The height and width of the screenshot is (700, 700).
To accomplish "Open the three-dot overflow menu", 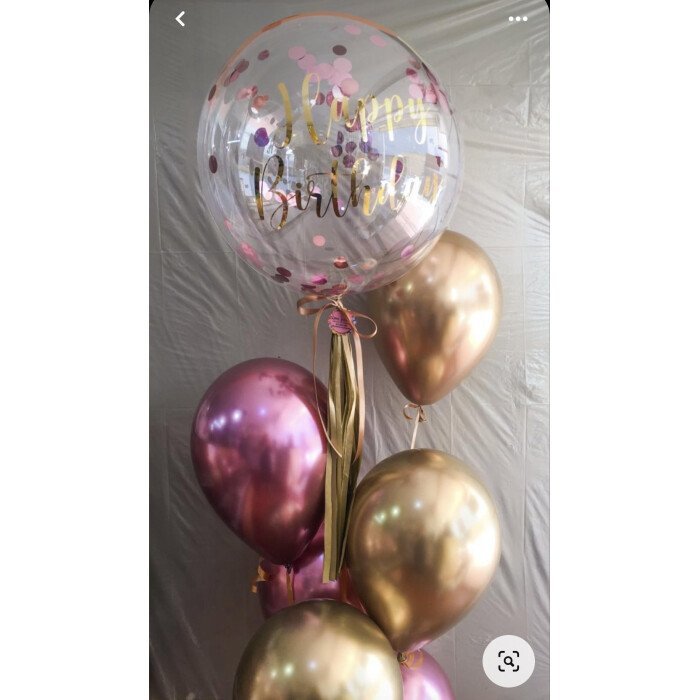I will [x=517, y=19].
